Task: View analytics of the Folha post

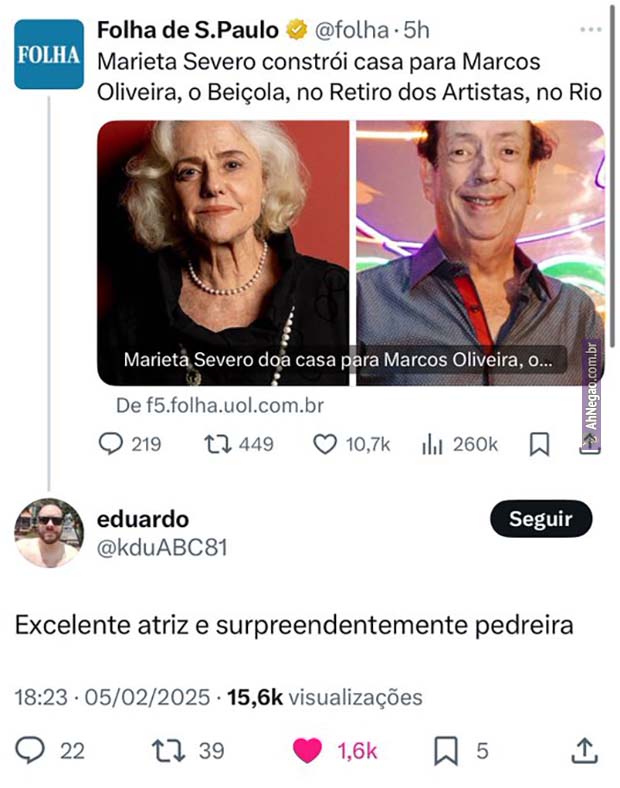Action: 432,444
